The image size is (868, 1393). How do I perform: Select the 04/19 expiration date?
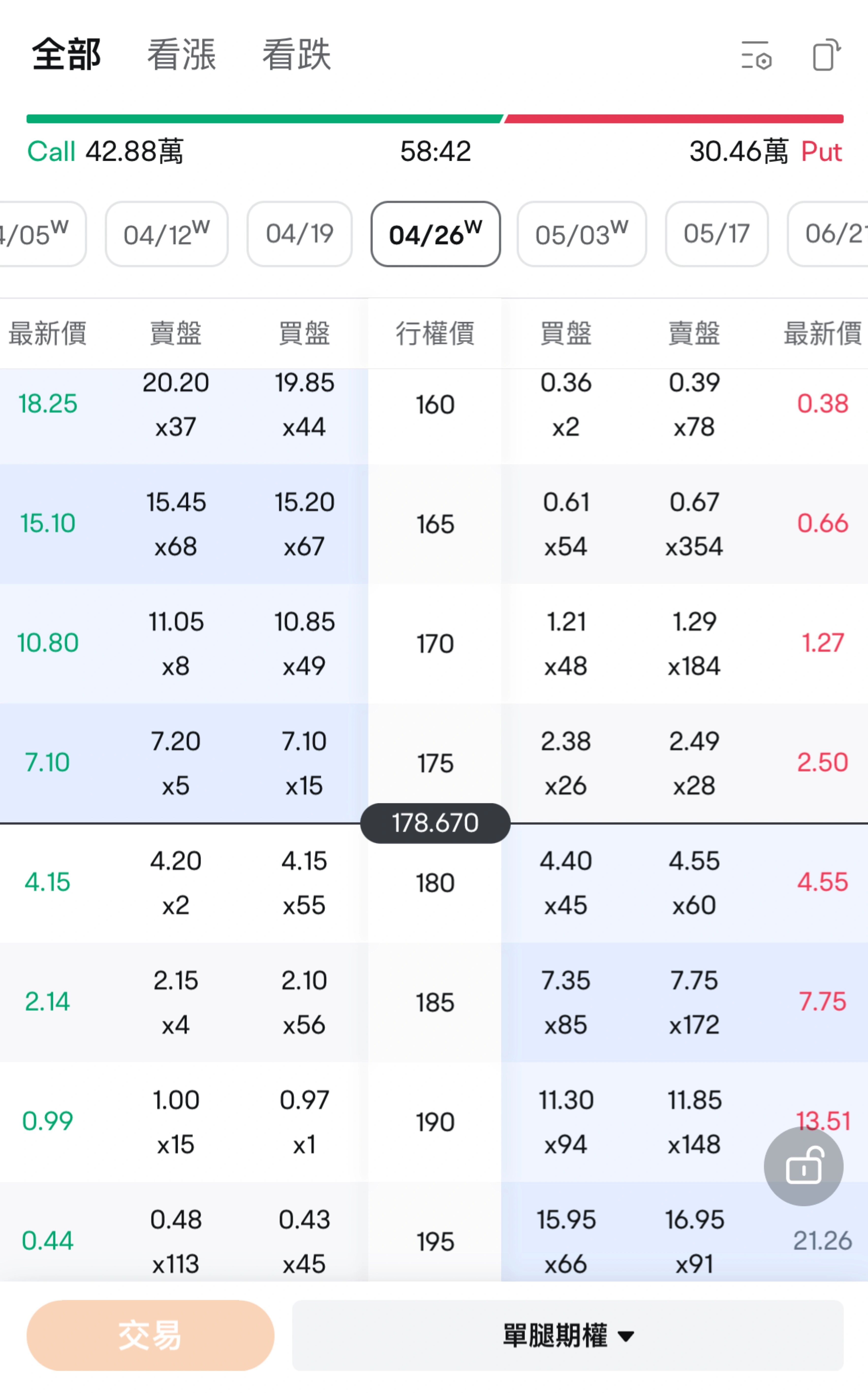click(x=299, y=234)
